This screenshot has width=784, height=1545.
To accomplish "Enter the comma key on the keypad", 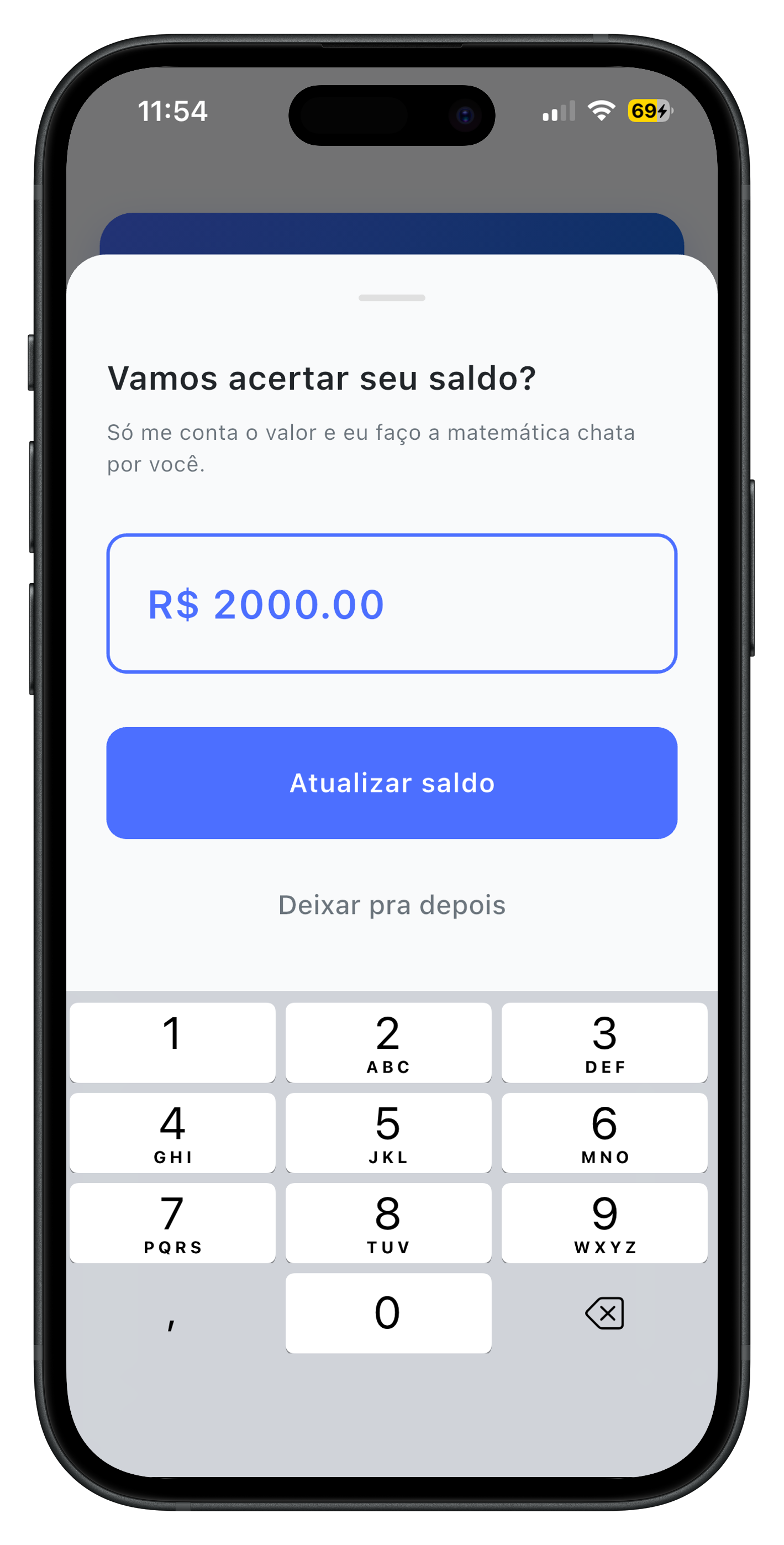I will [x=172, y=1313].
